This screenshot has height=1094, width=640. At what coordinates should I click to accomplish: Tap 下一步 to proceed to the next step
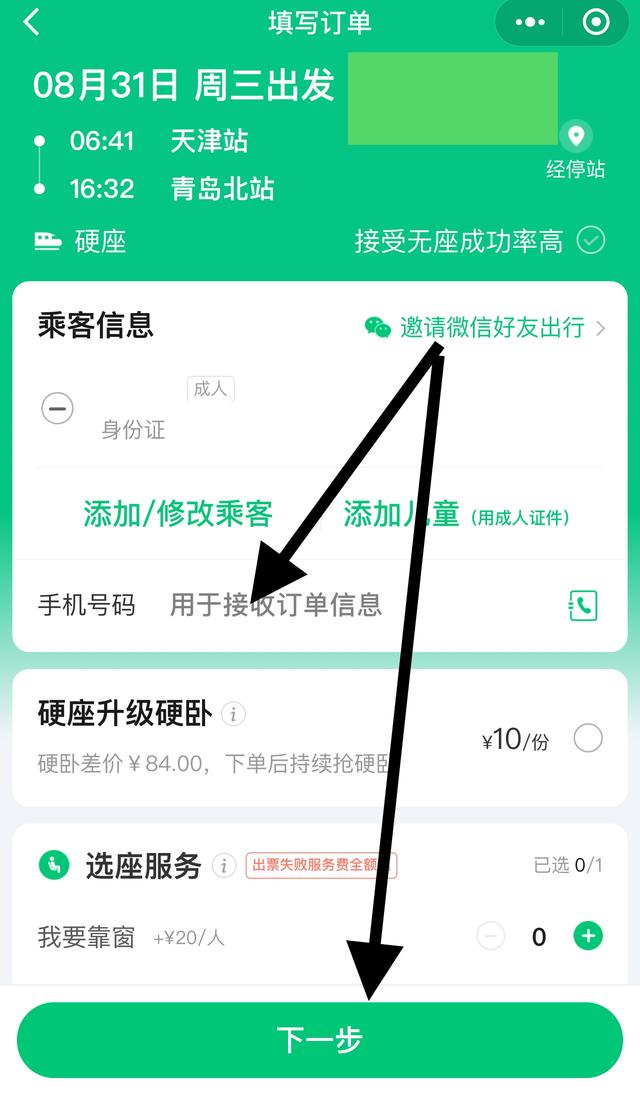[x=320, y=1040]
